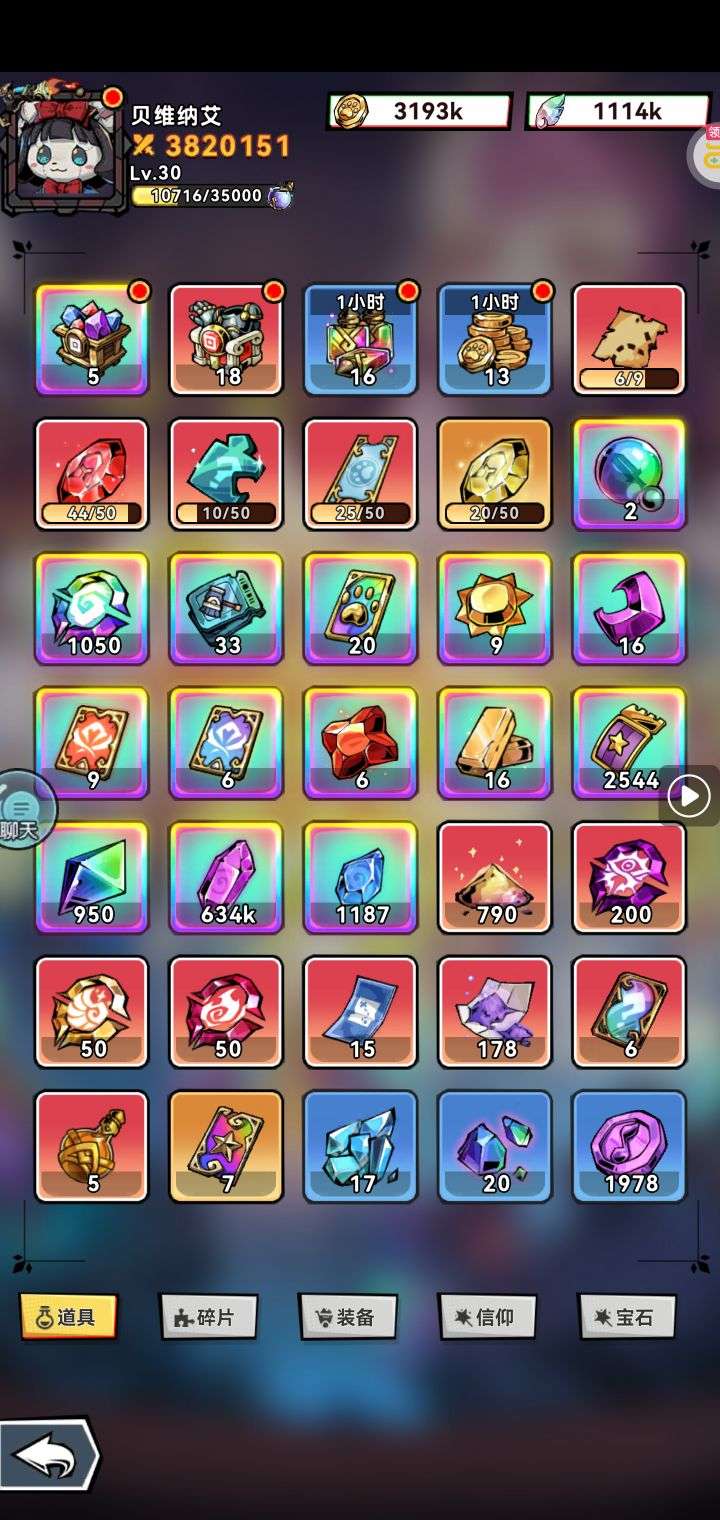Select the purple crystal item with 634k

coord(226,877)
